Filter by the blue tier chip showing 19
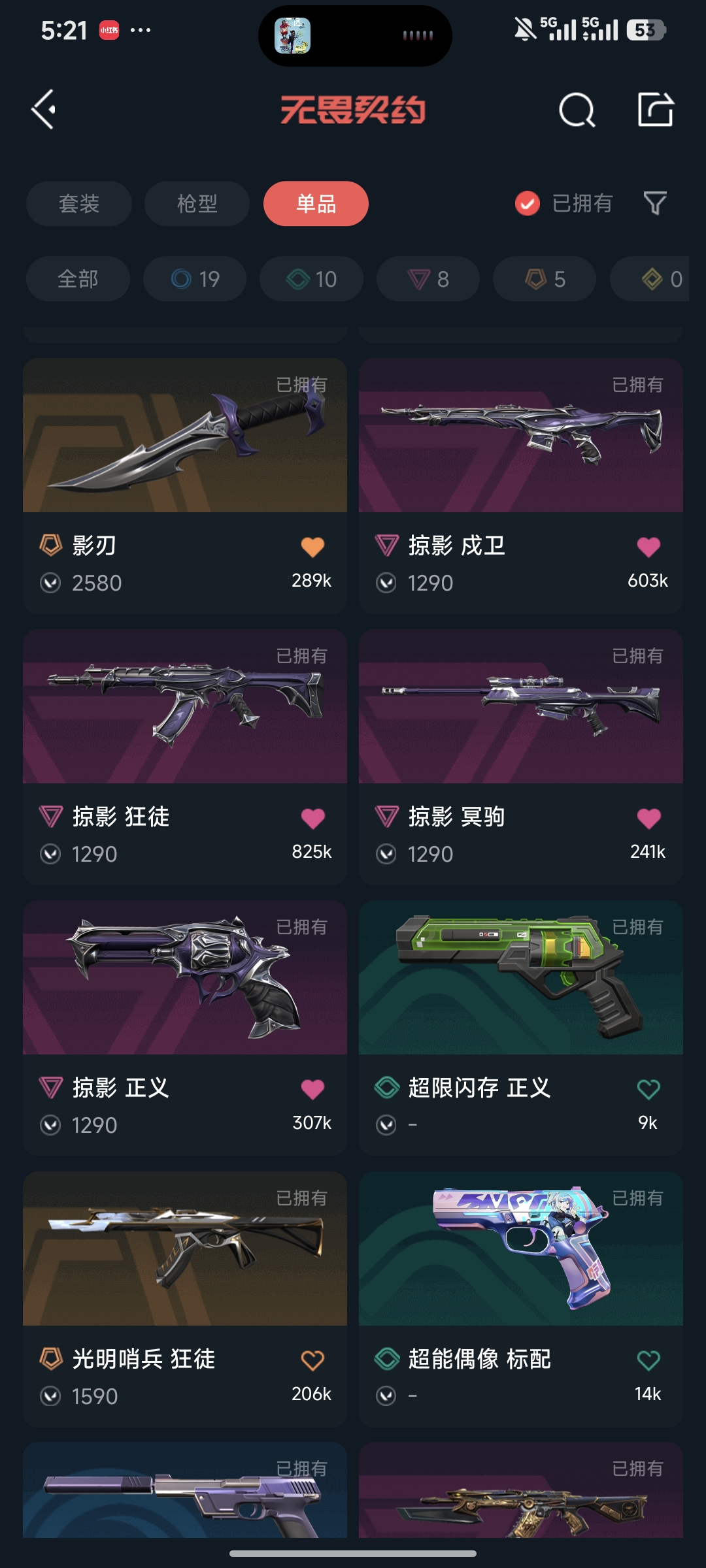Viewport: 706px width, 1568px height. click(195, 279)
